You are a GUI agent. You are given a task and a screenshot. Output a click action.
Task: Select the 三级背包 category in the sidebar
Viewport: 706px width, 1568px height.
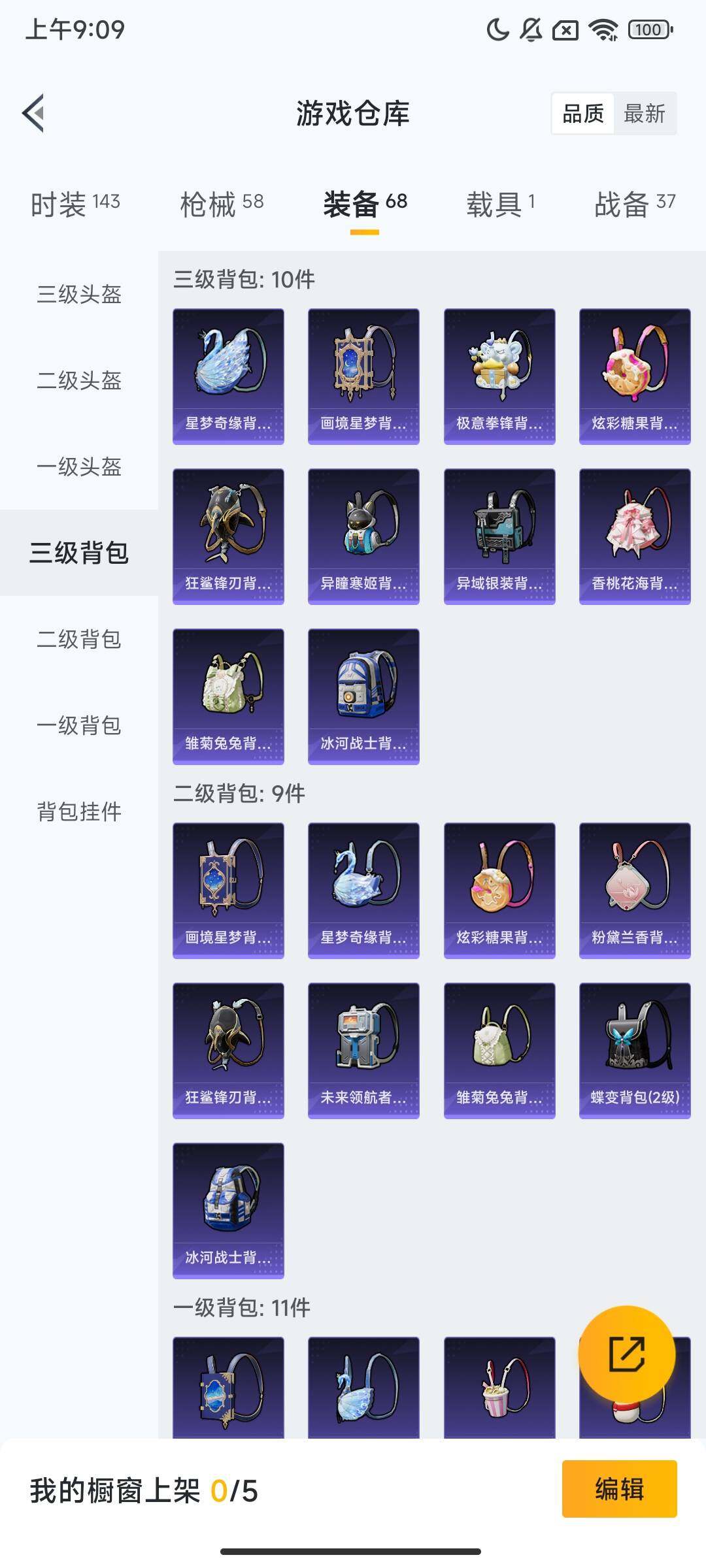[x=78, y=552]
